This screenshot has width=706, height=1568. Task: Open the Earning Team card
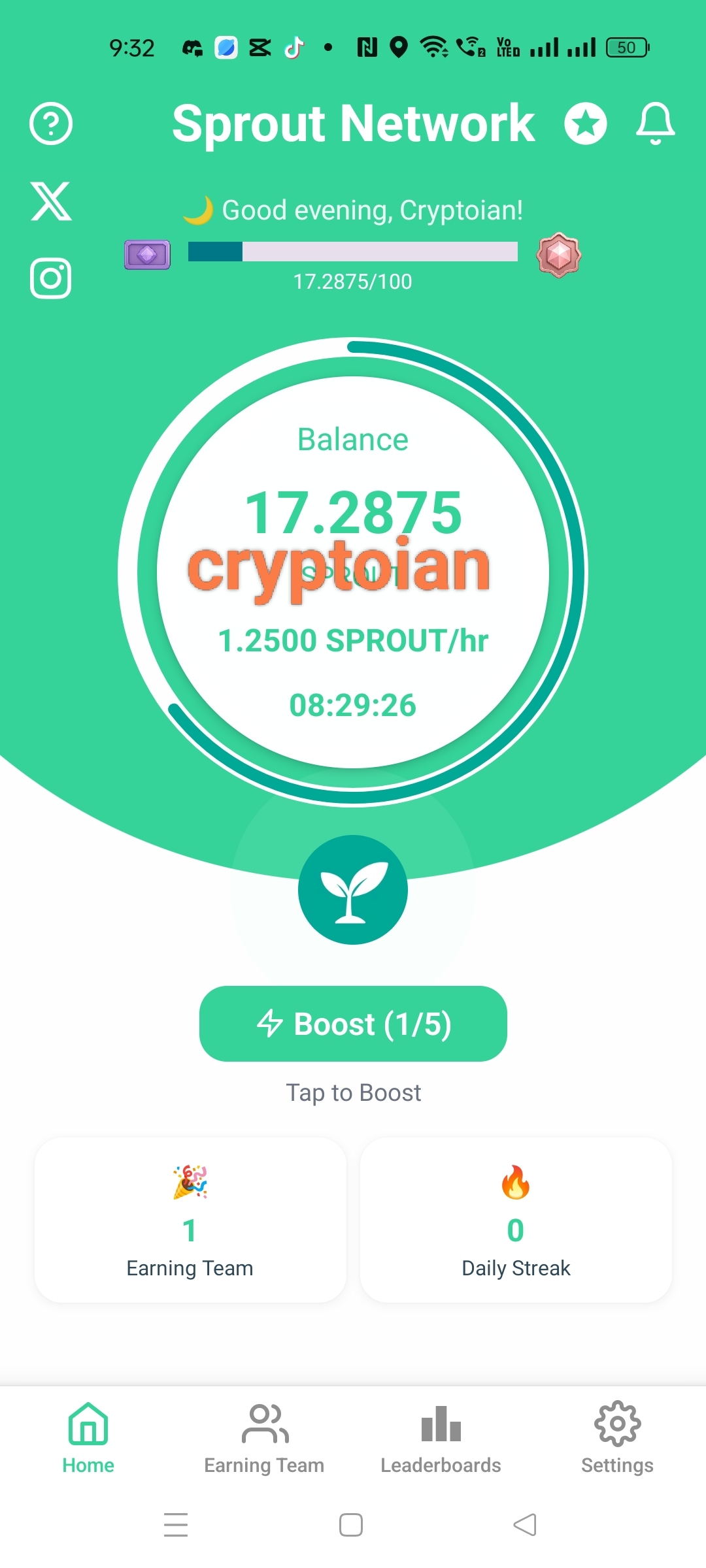pyautogui.click(x=190, y=1220)
